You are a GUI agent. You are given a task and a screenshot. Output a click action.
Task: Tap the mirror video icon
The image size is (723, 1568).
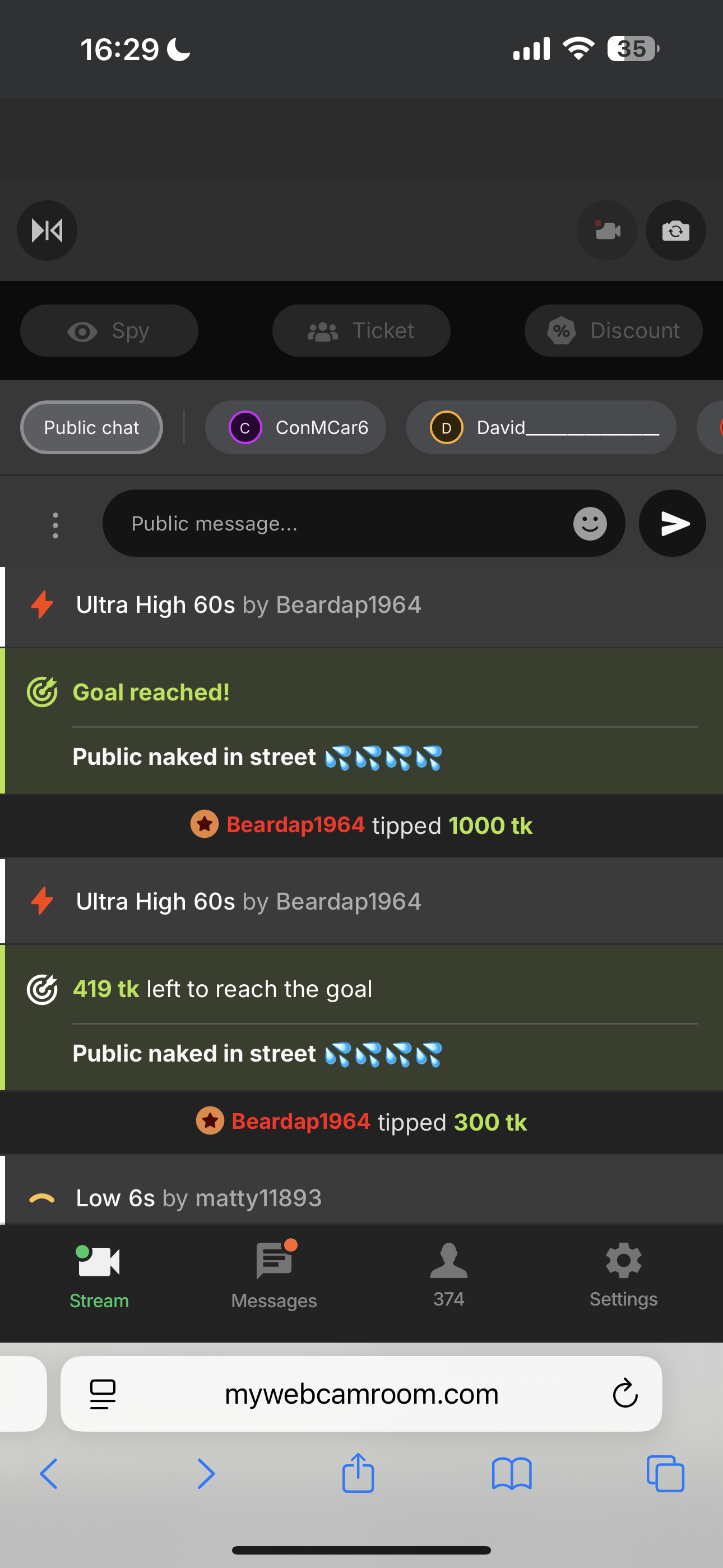click(x=47, y=230)
